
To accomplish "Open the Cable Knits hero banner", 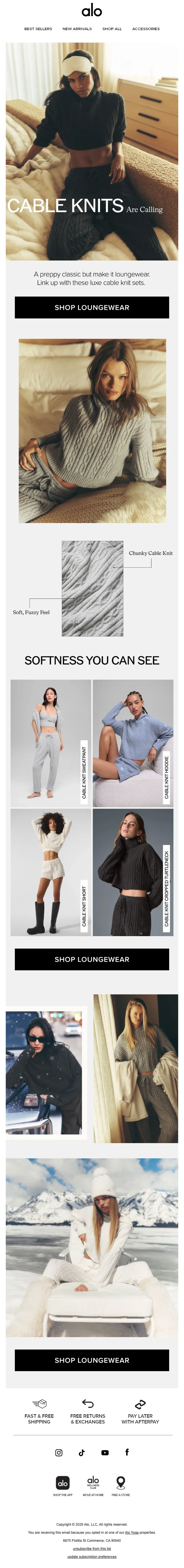I will tap(92, 152).
